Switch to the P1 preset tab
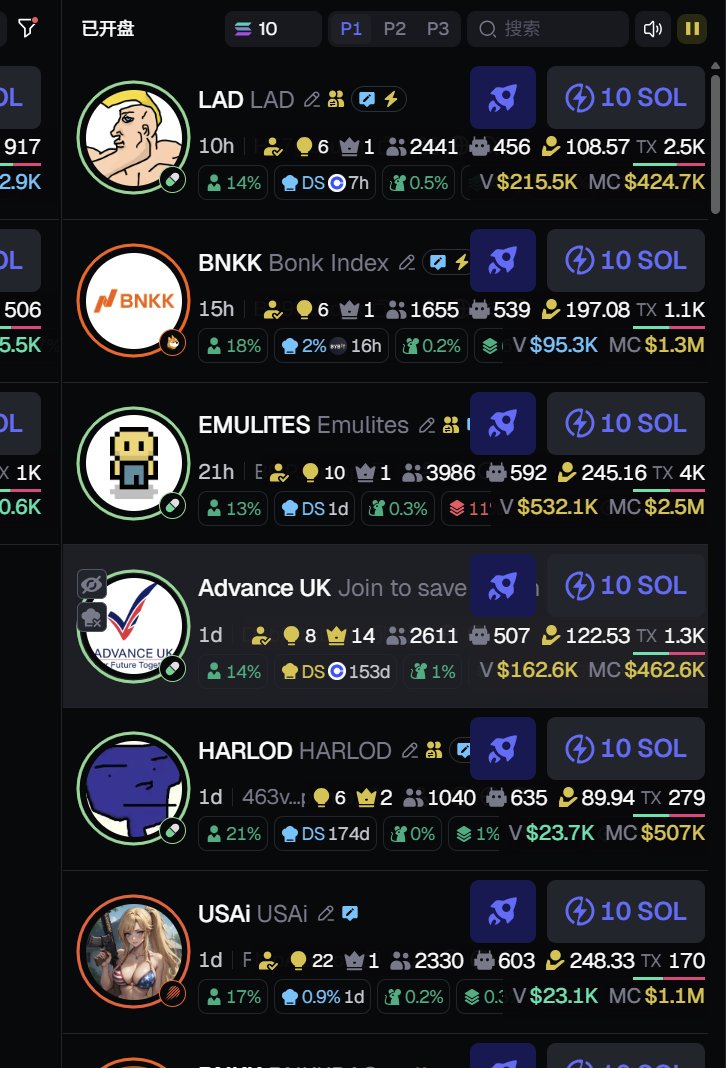 pos(351,29)
